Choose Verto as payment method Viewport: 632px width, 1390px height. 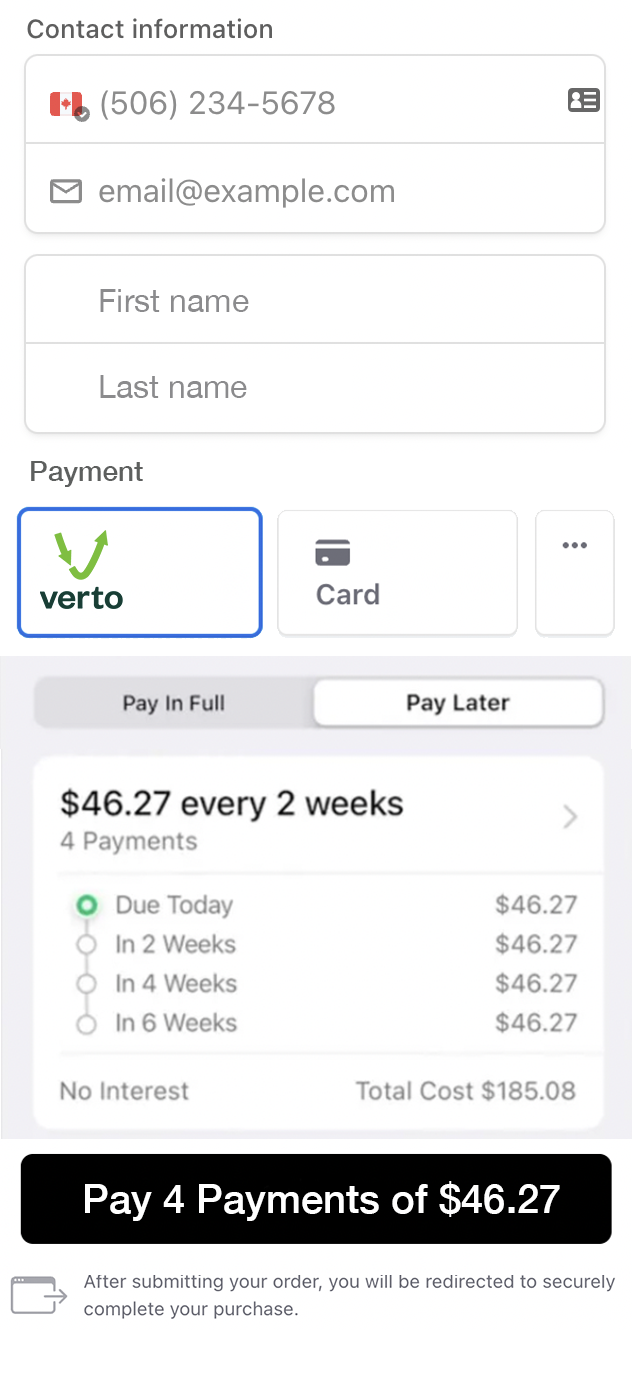(x=140, y=572)
